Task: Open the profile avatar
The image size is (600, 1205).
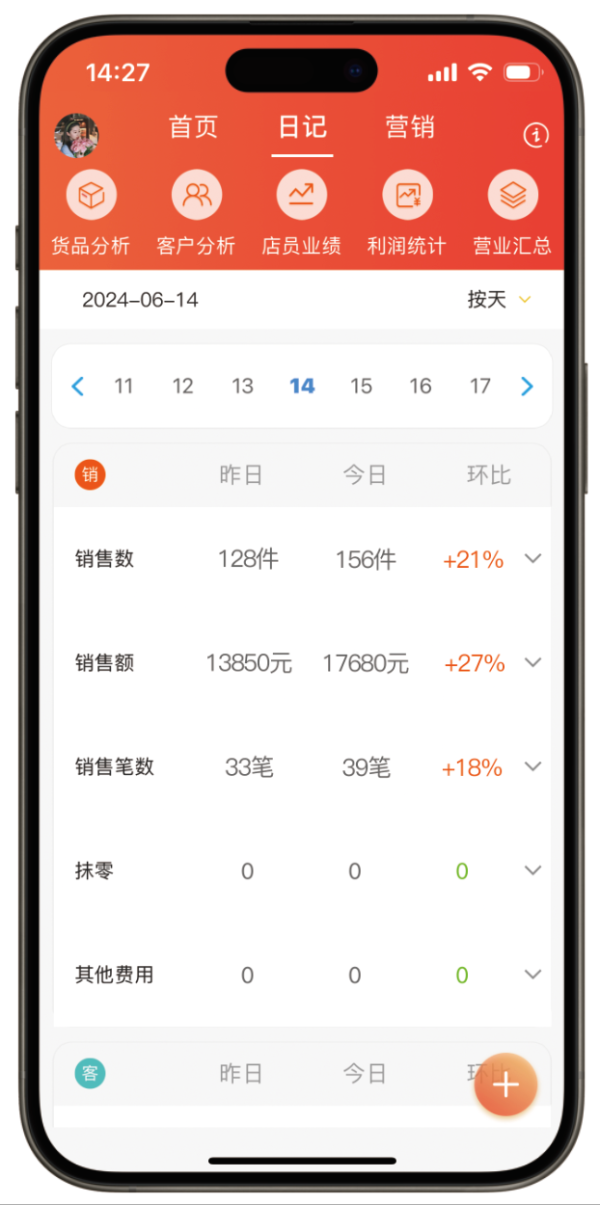Action: (x=76, y=135)
